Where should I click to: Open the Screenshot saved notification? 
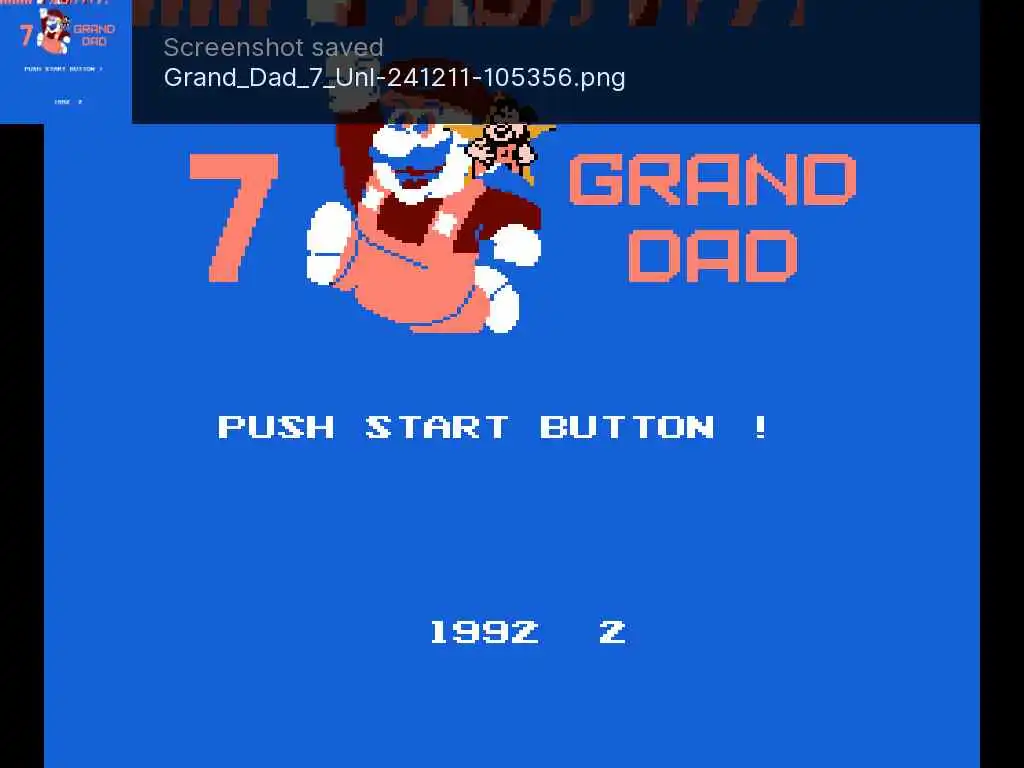pos(394,62)
